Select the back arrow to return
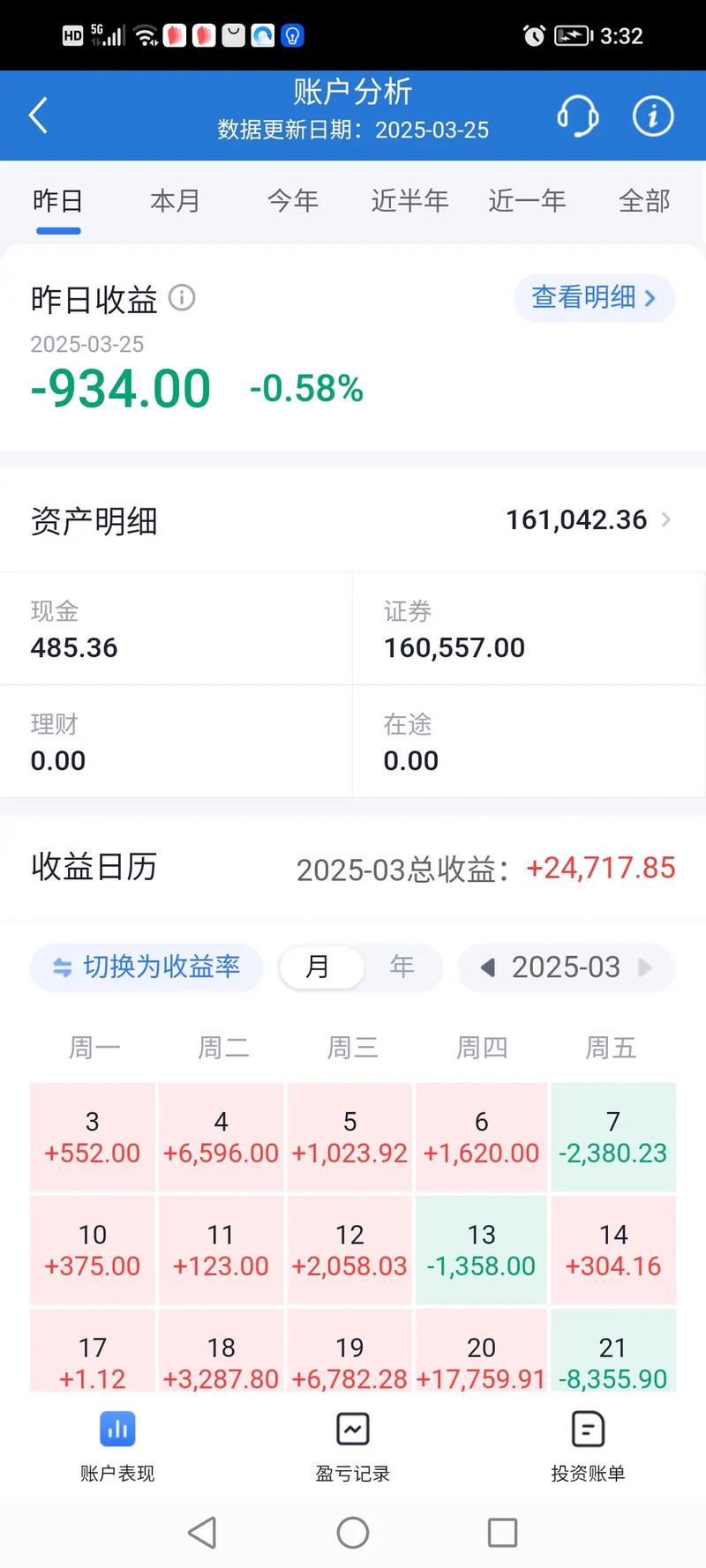 (x=37, y=115)
